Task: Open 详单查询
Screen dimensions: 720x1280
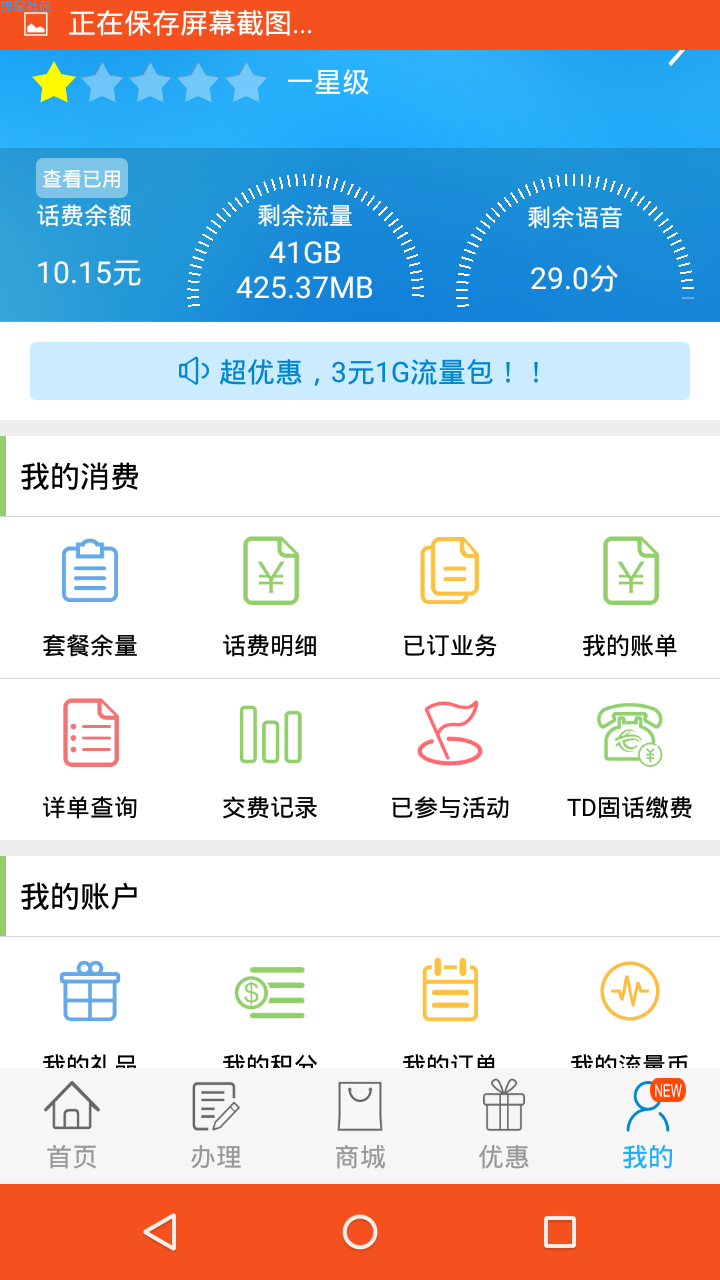Action: pos(90,760)
